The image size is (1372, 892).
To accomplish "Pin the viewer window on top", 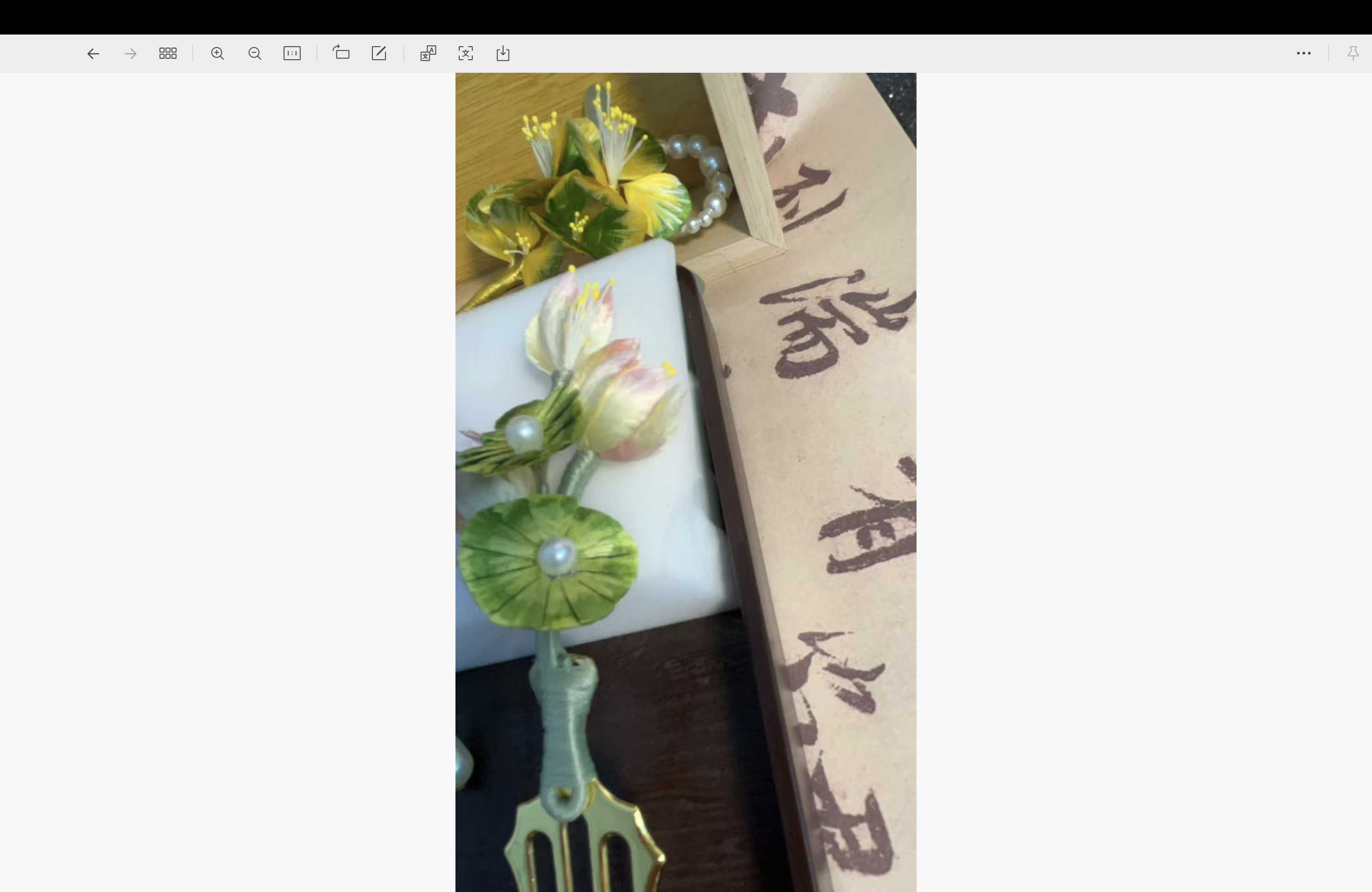I will pyautogui.click(x=1353, y=54).
